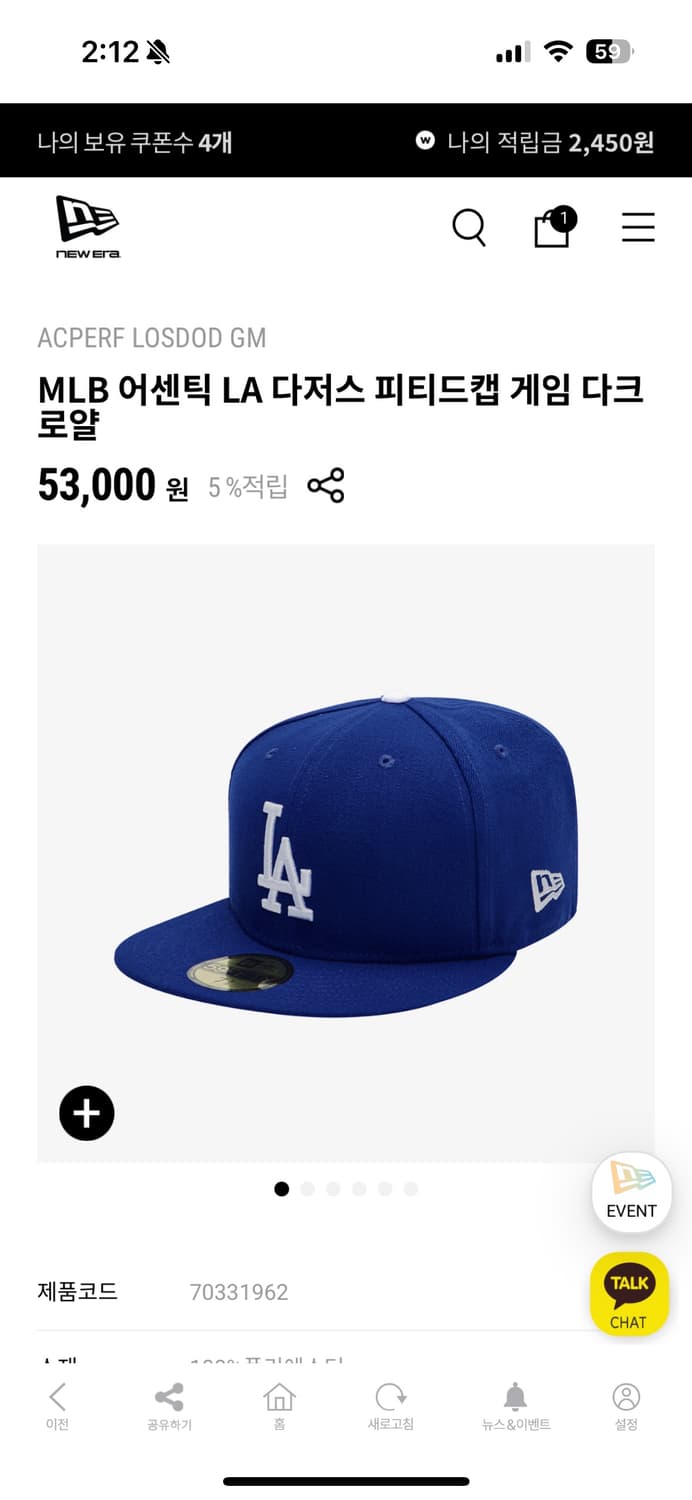Share this product via share icon

pos(326,486)
